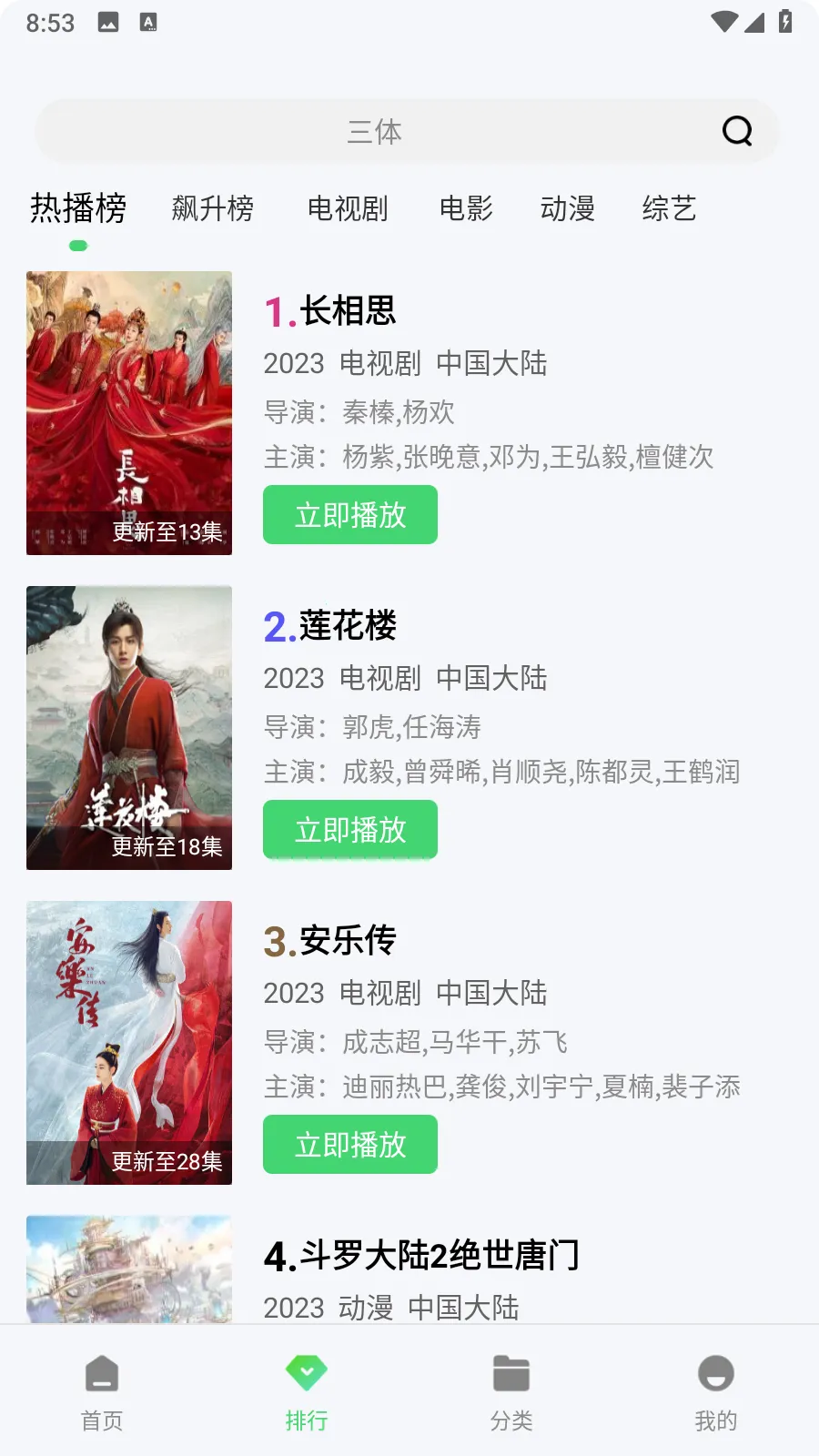Viewport: 819px width, 1456px height.
Task: Select the 热播榜 tab
Action: click(78, 208)
